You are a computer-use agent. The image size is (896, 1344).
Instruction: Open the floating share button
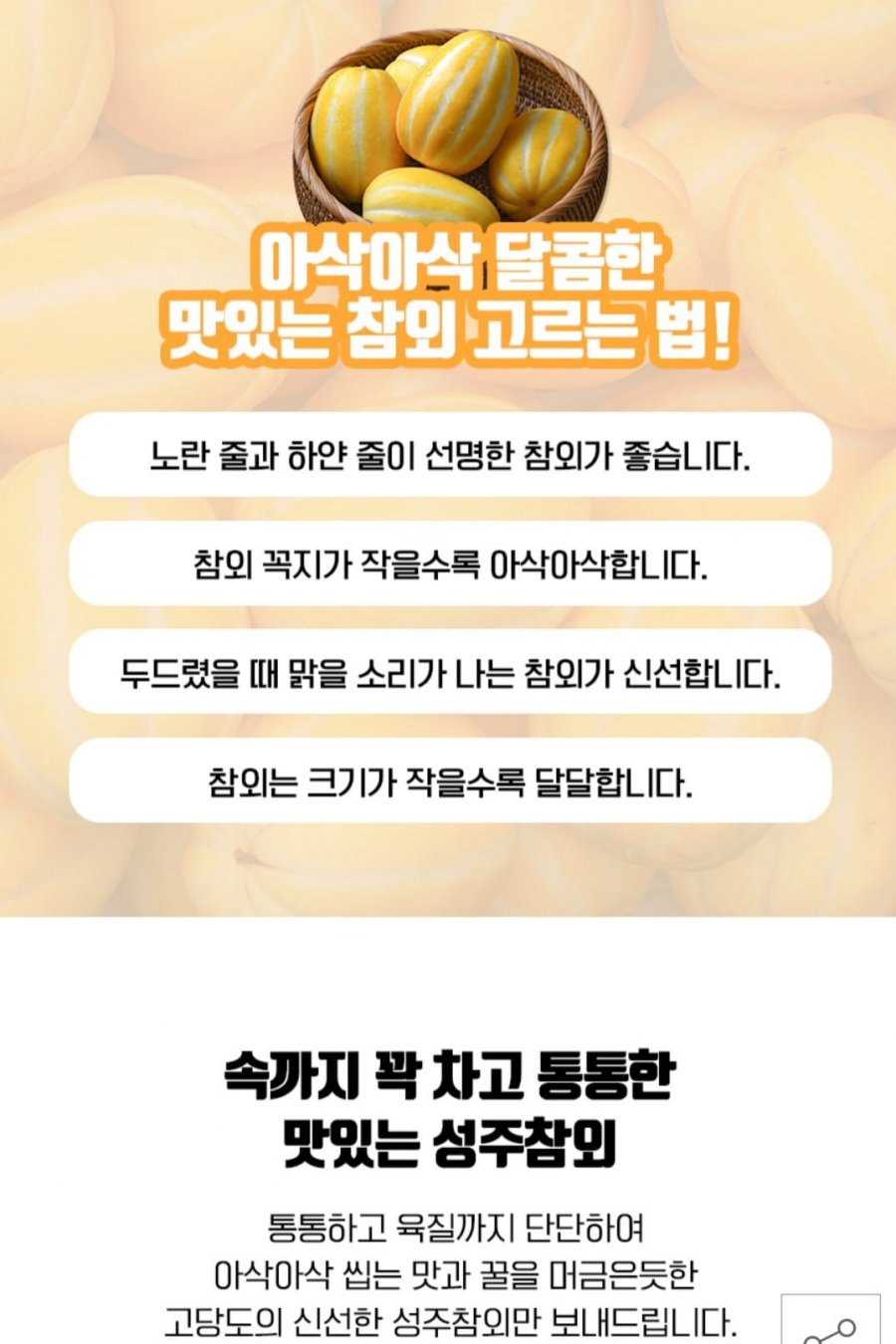pyautogui.click(x=830, y=1323)
